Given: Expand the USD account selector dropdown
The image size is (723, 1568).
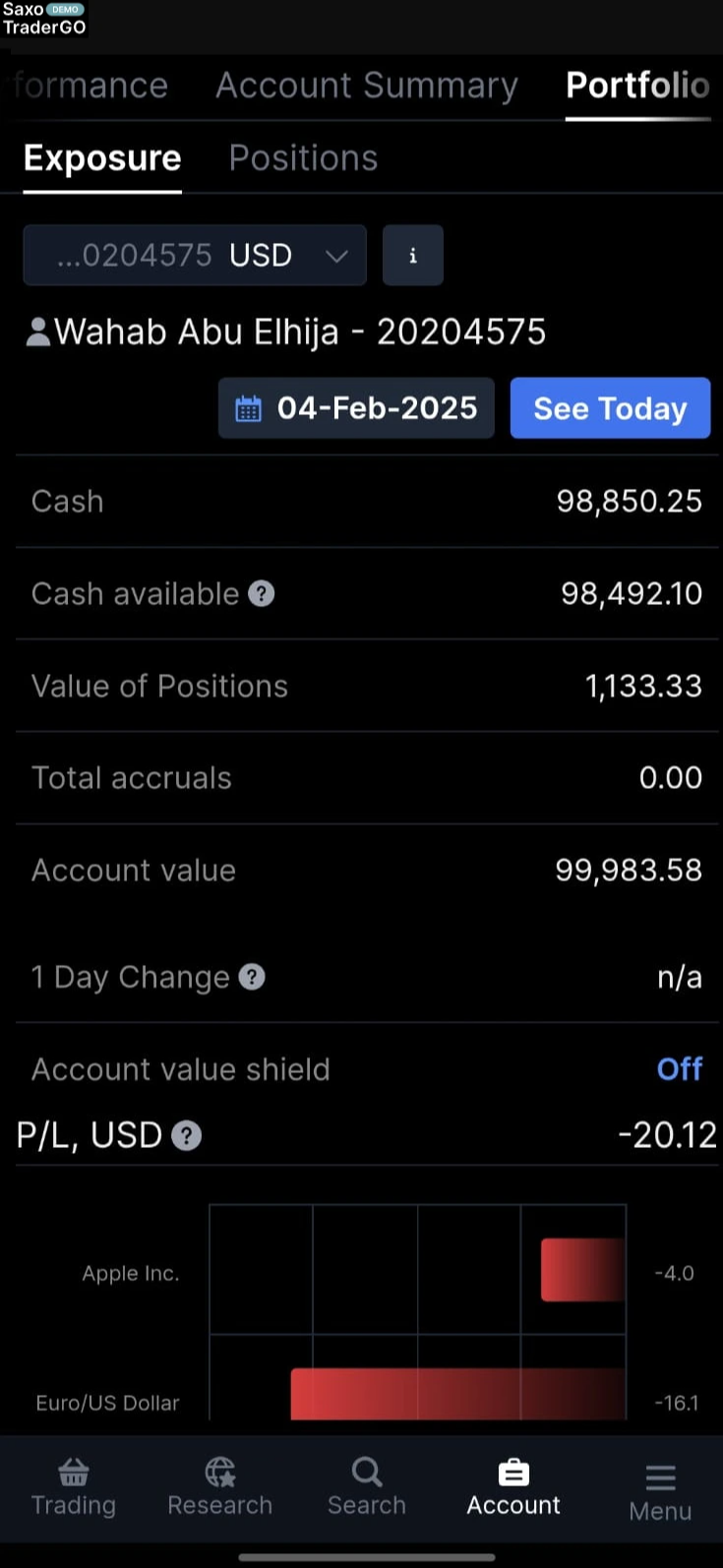Looking at the screenshot, I should click(x=195, y=255).
